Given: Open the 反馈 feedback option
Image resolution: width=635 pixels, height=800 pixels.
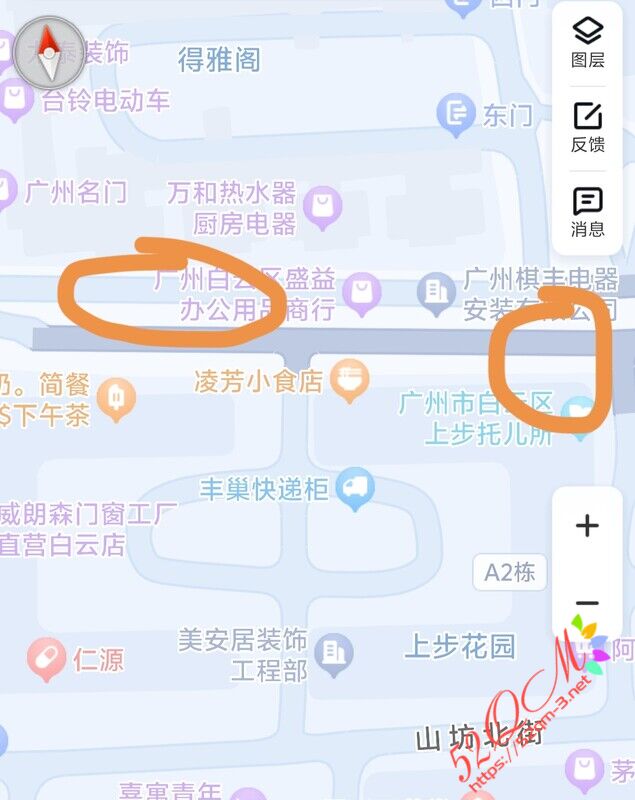Looking at the screenshot, I should 587,126.
